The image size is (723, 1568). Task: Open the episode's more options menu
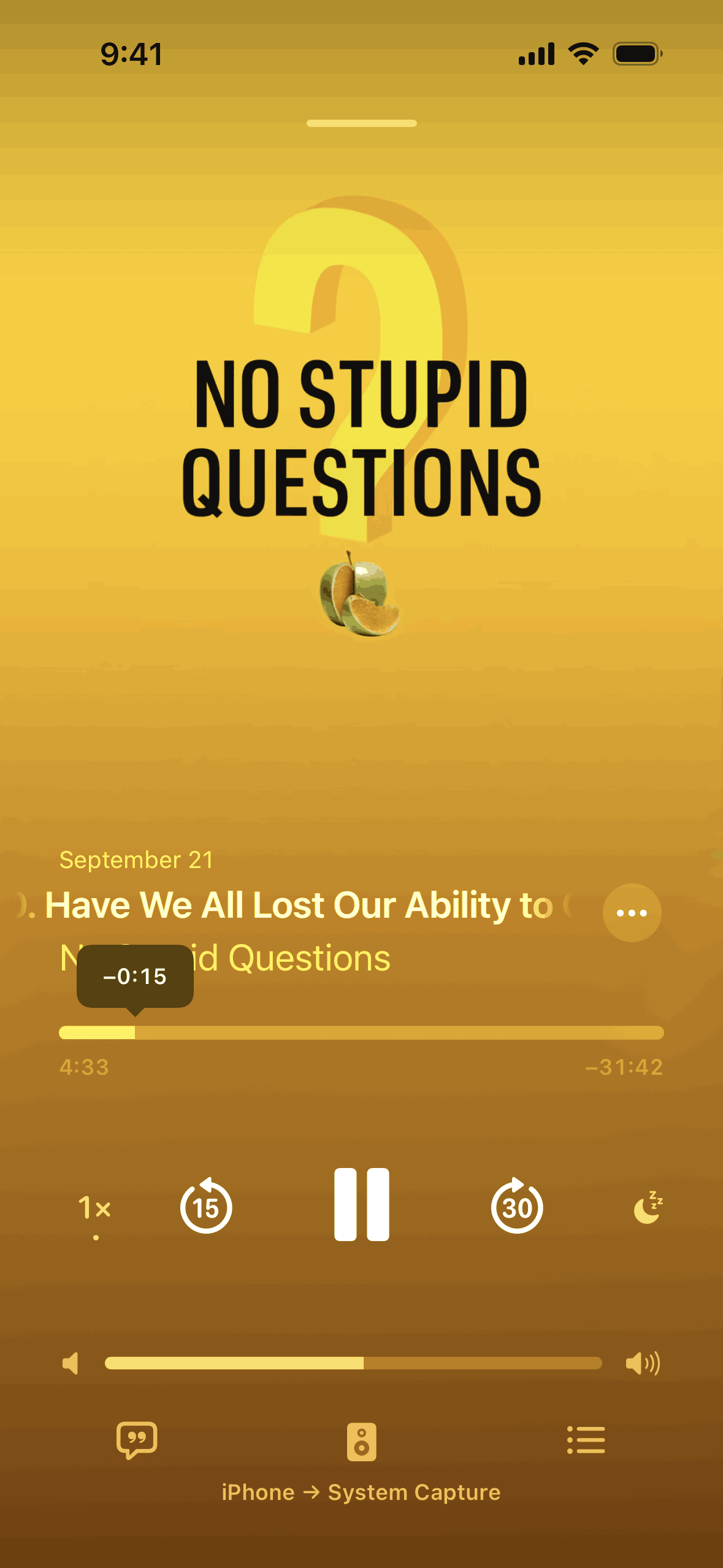tap(632, 913)
